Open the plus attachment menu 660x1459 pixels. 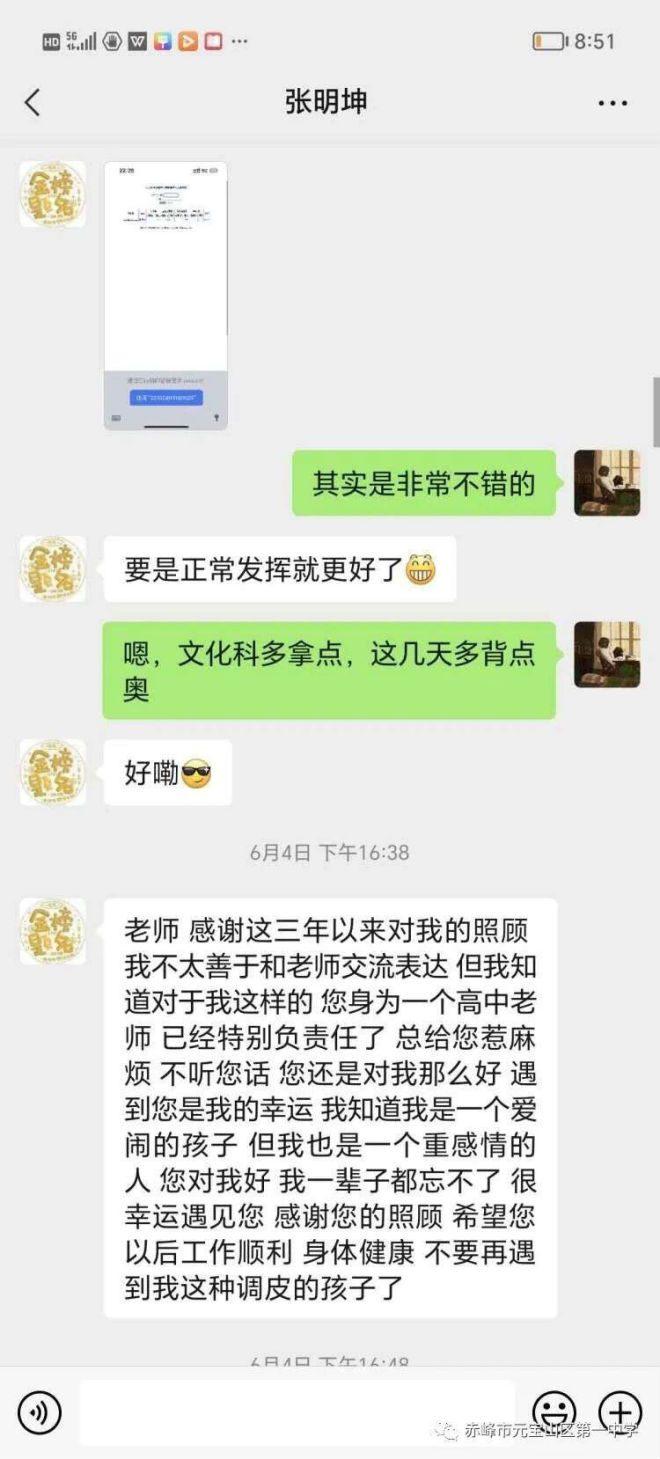point(620,1412)
